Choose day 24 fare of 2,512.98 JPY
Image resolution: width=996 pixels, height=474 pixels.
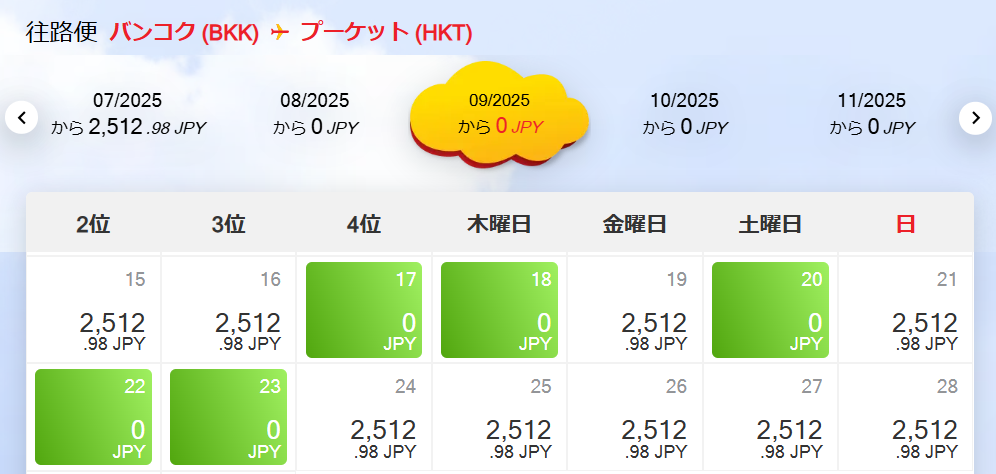[x=364, y=417]
